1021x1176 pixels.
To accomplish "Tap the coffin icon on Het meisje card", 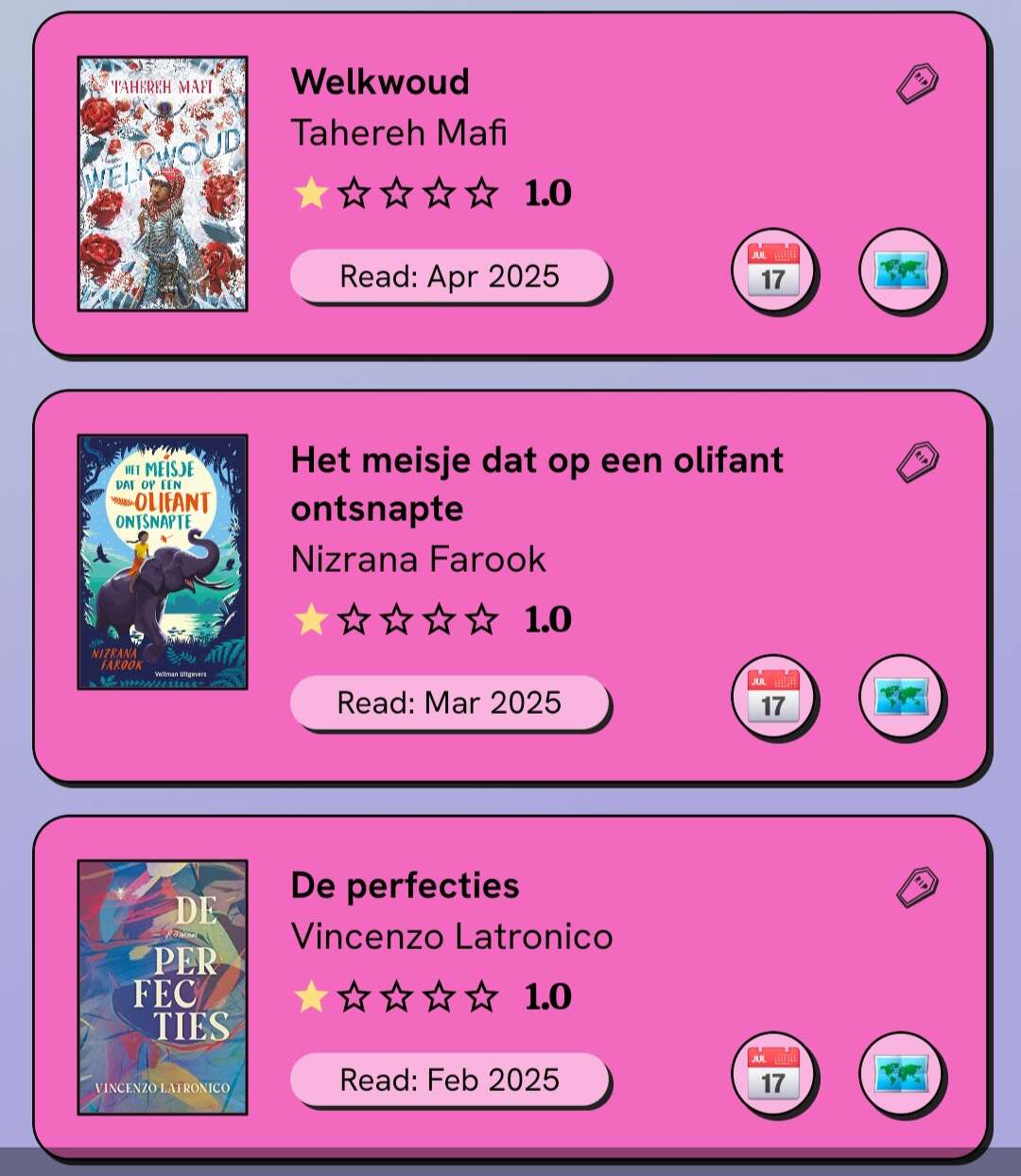I will (916, 462).
